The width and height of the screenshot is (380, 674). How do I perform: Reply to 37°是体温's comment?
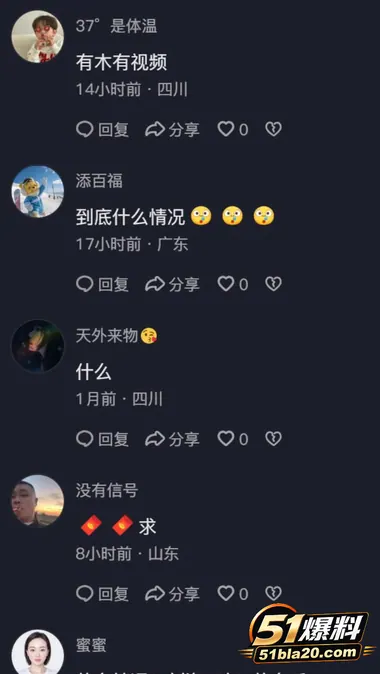click(x=102, y=129)
